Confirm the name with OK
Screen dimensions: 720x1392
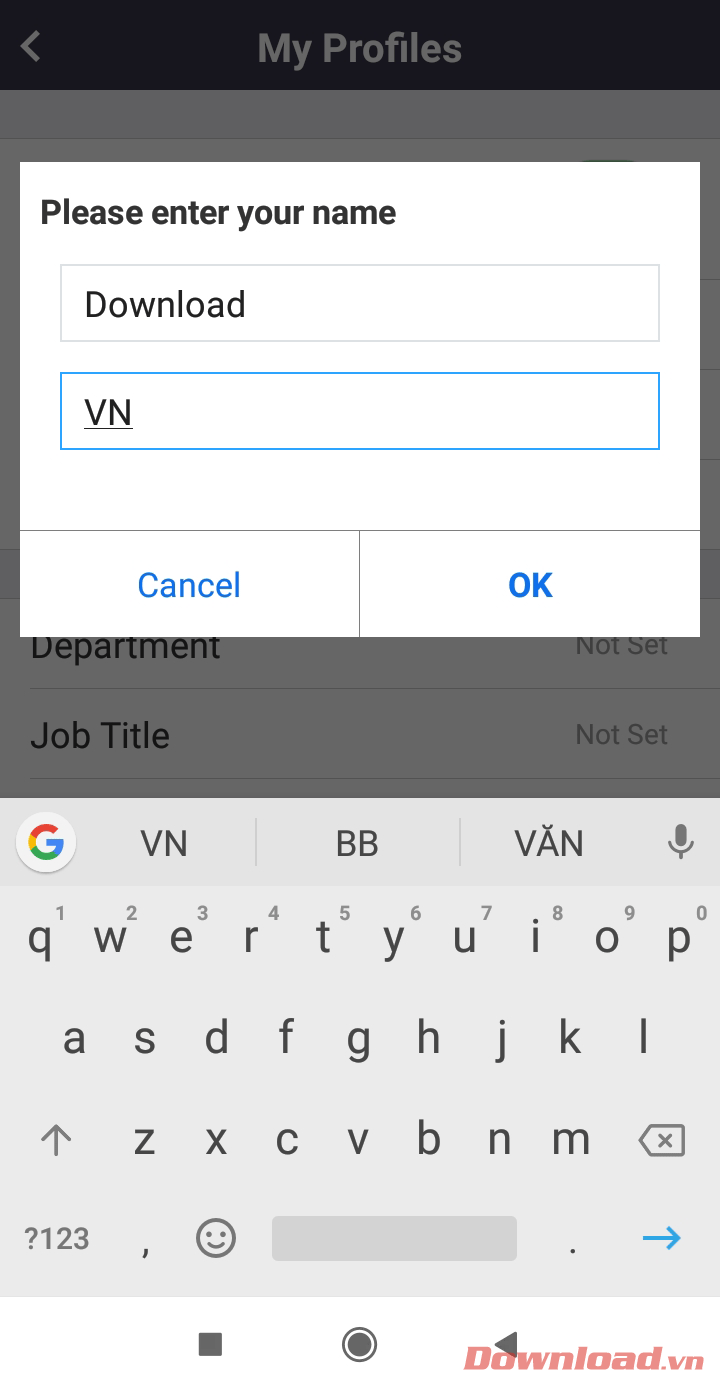(530, 585)
